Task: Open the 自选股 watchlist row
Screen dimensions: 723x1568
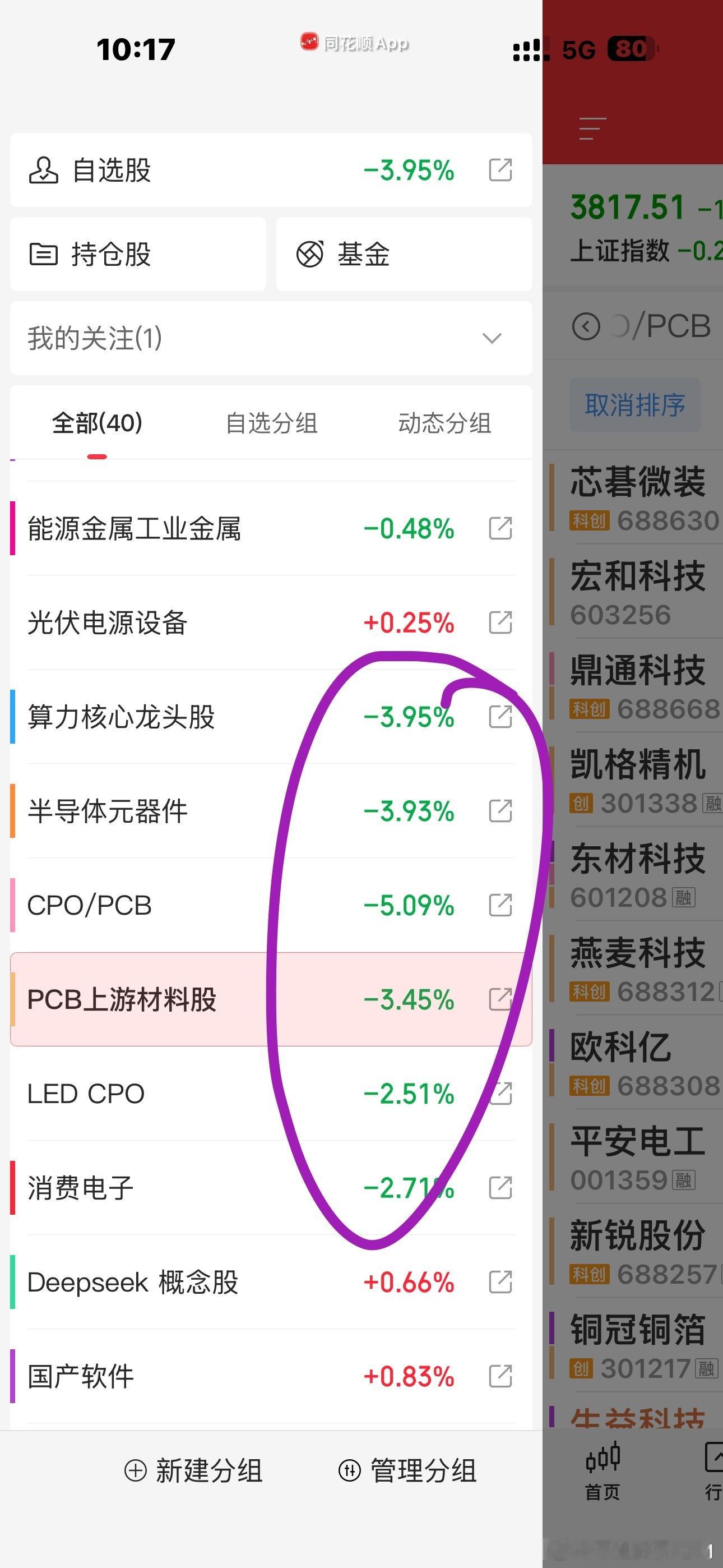Action: click(271, 170)
